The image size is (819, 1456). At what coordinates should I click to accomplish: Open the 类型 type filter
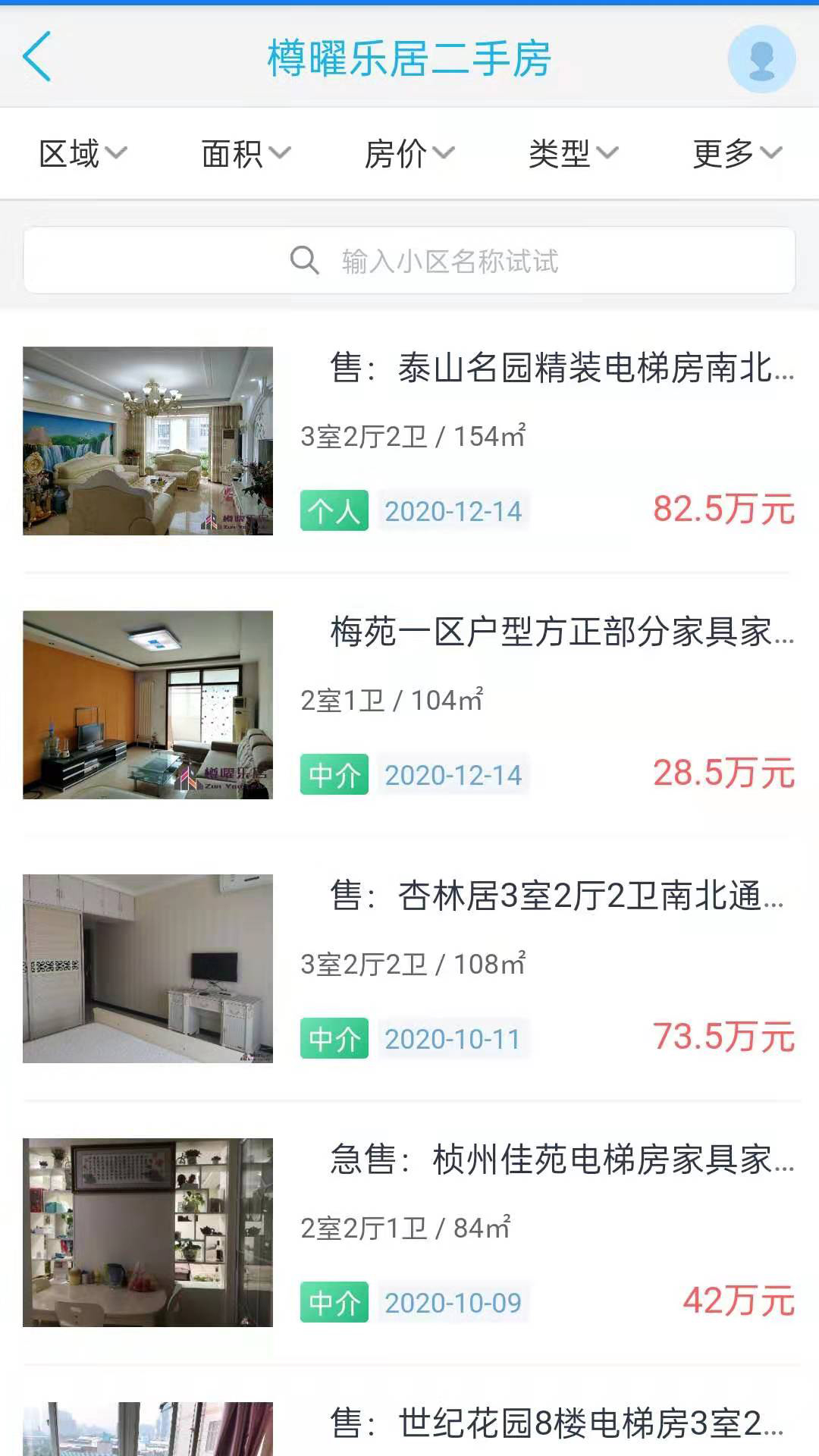(573, 154)
